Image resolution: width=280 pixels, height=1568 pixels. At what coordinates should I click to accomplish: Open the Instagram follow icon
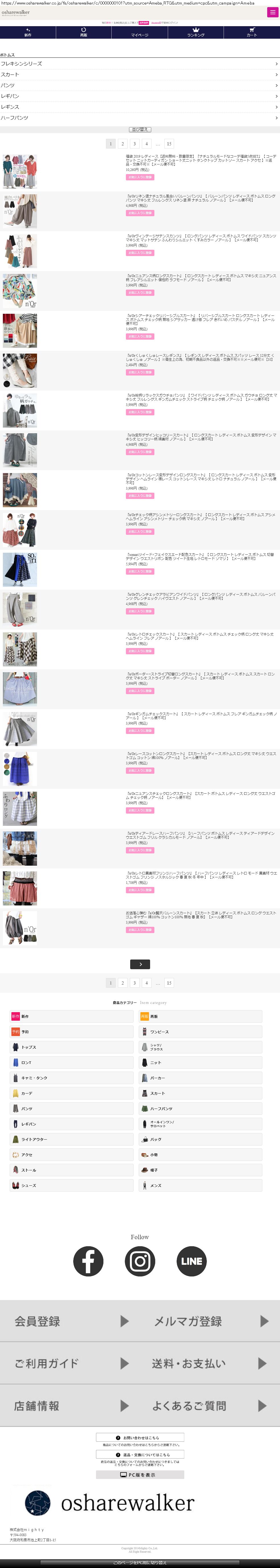coord(140,1261)
